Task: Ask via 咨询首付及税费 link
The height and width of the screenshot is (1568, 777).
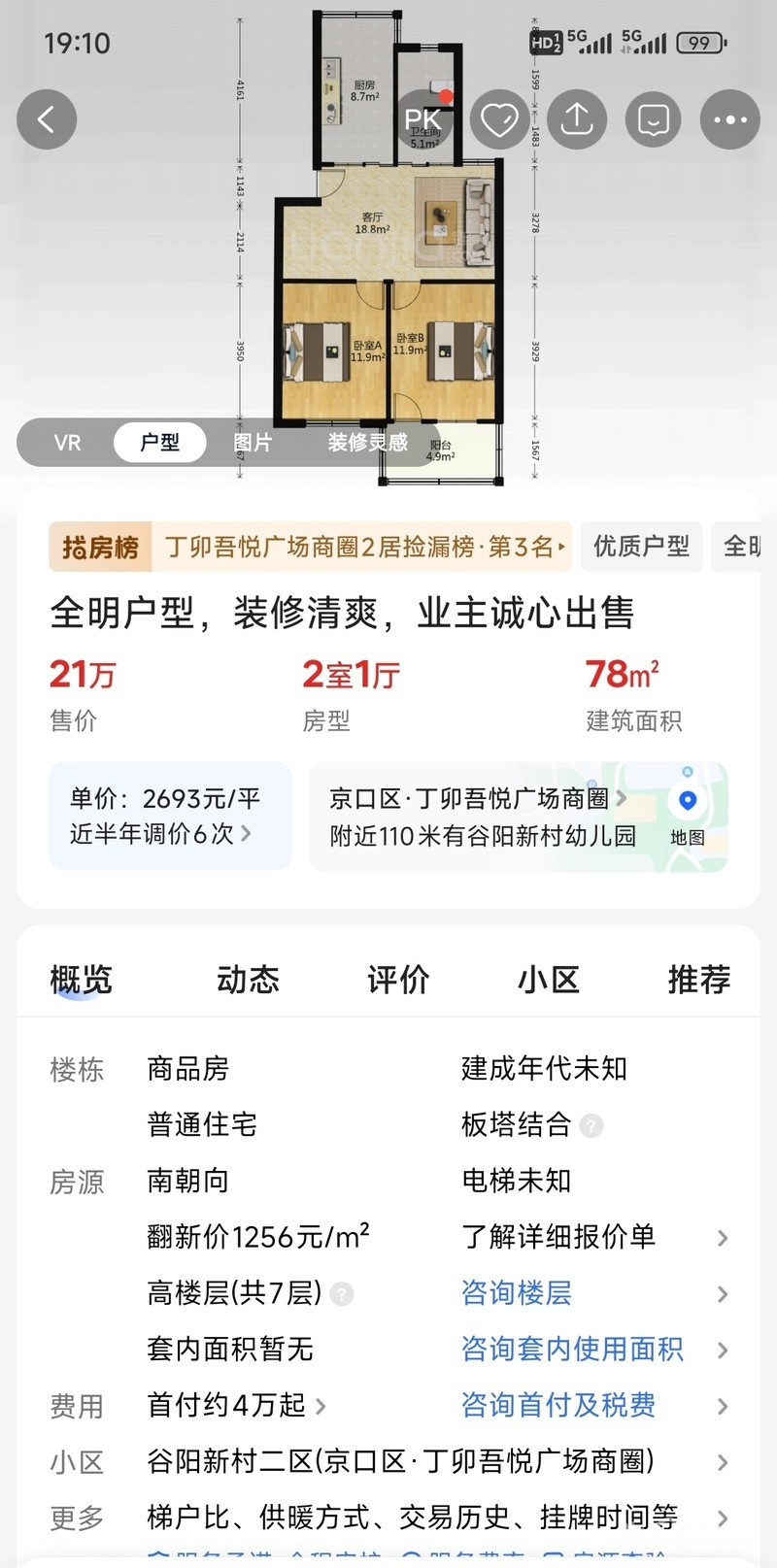Action: point(558,1405)
